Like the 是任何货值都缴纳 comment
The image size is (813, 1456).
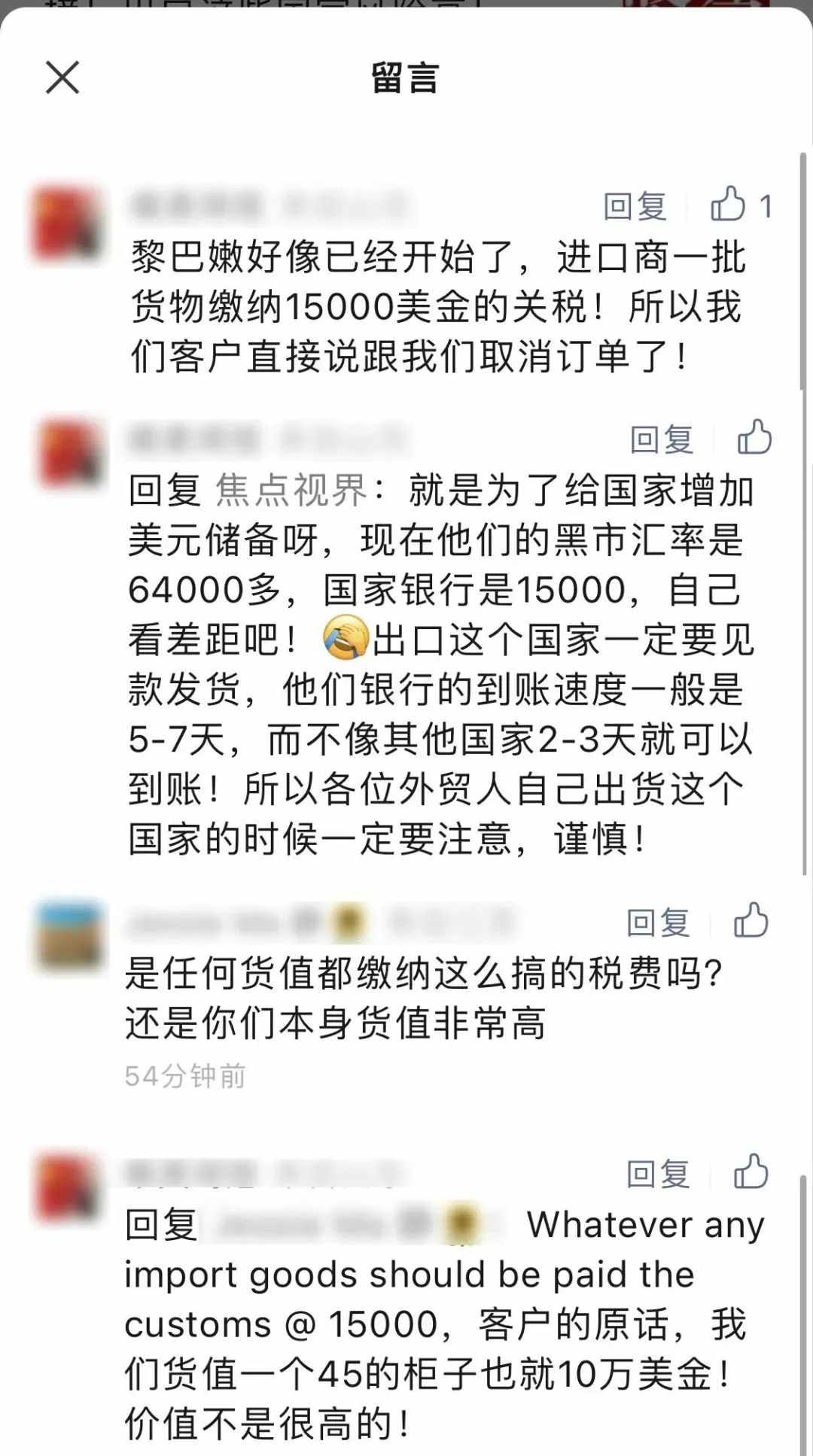coord(751,921)
